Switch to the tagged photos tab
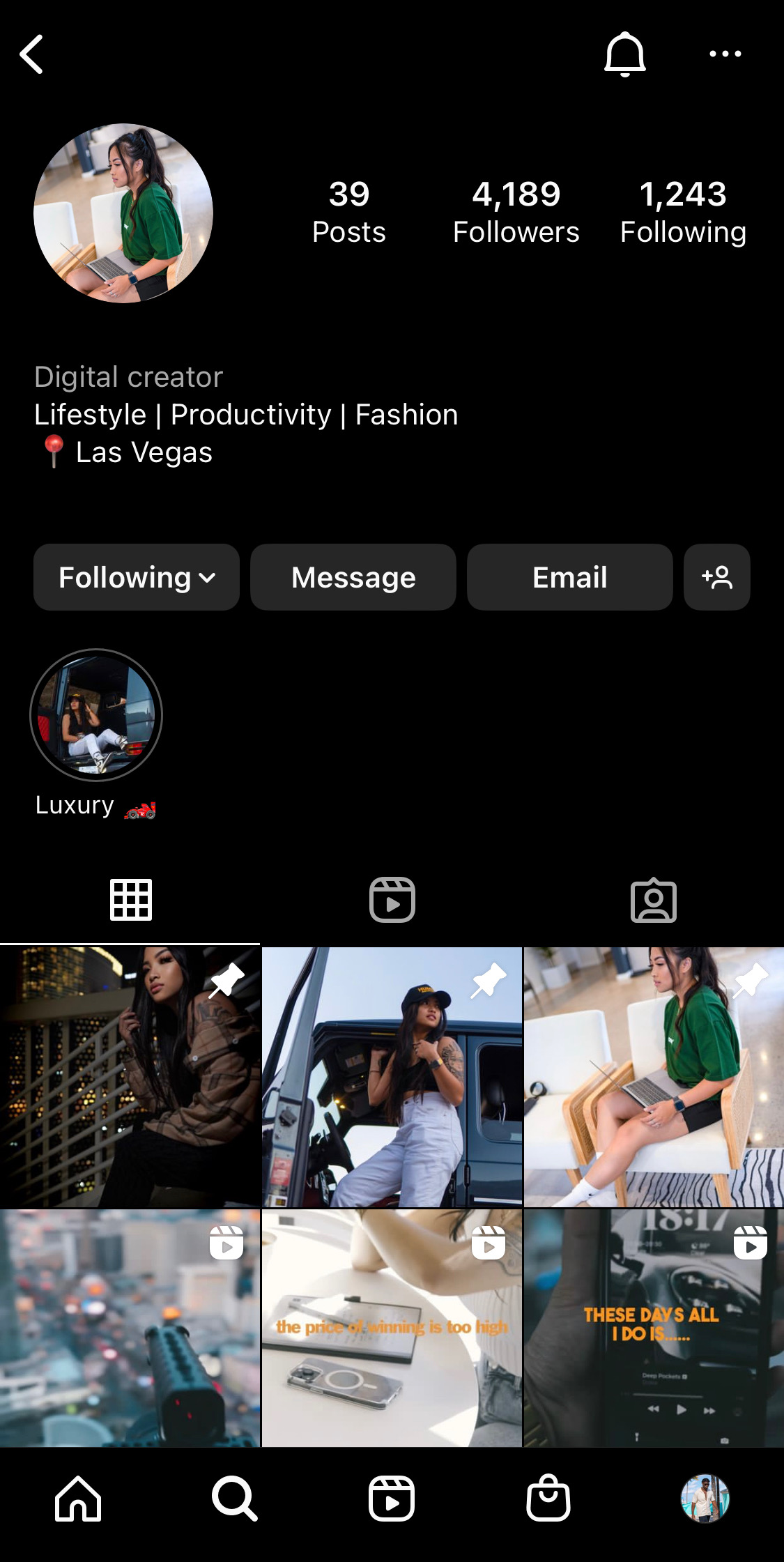This screenshot has width=784, height=1562. 653,900
